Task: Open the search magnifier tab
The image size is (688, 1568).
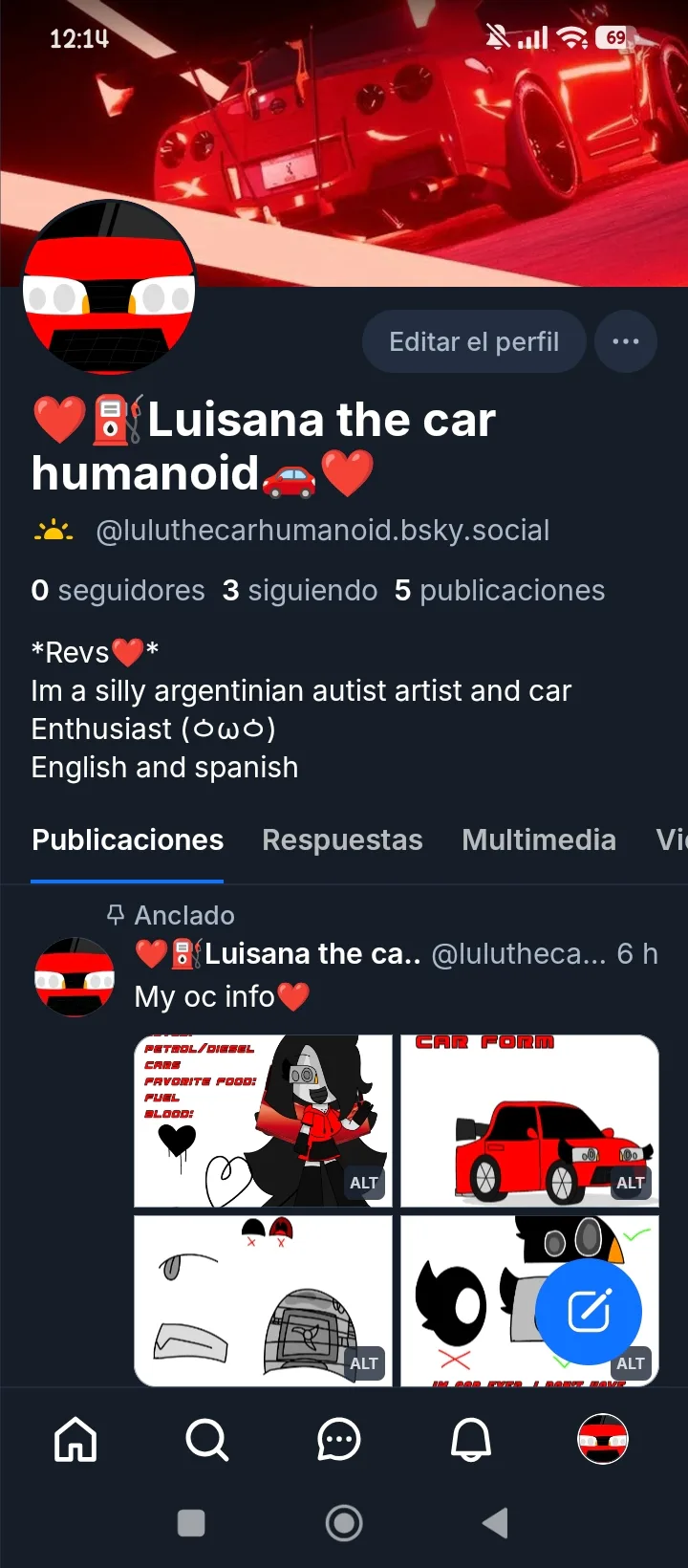Action: coord(206,1439)
